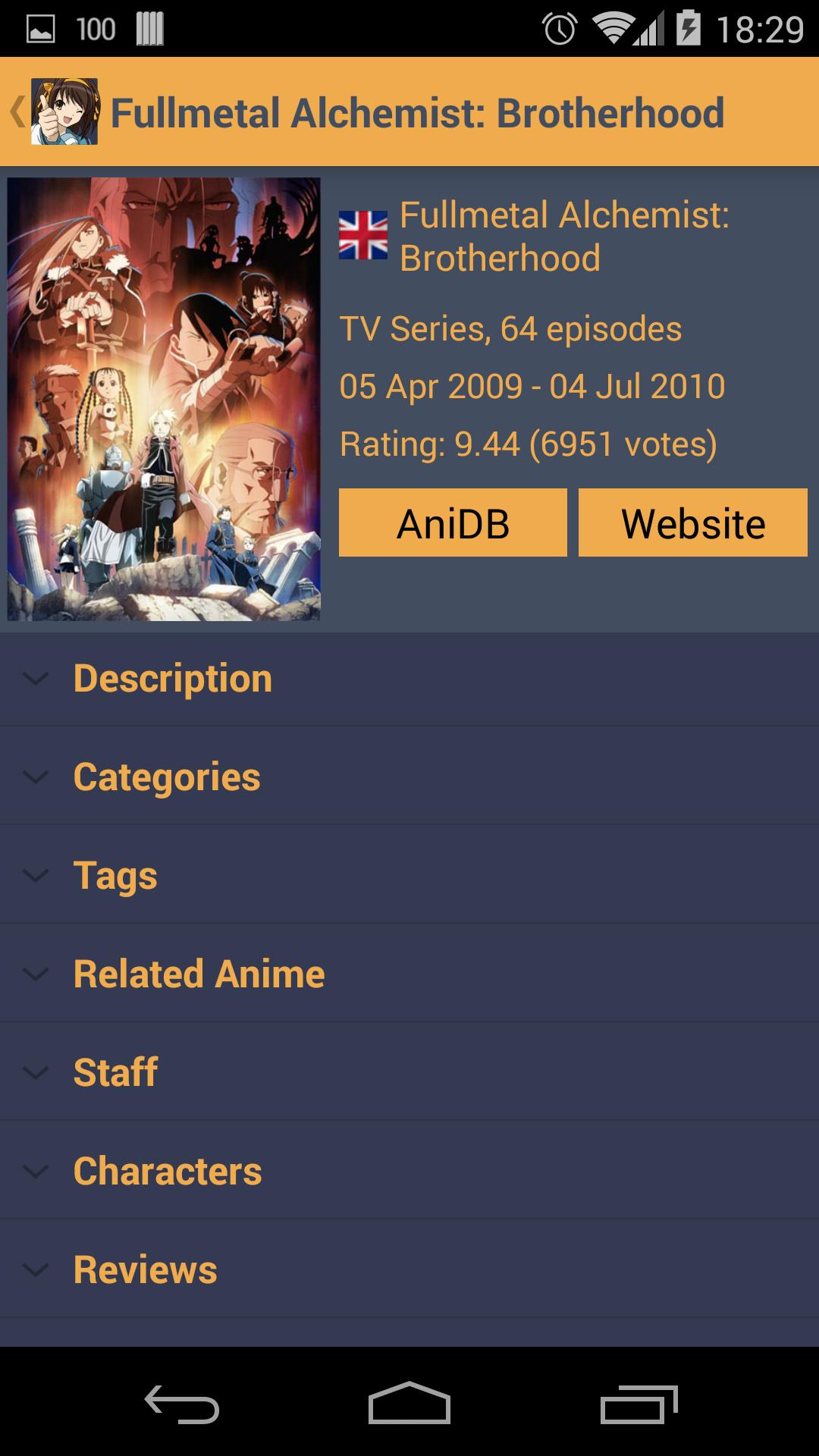Go back using the app icon arrow
This screenshot has width=819, height=1456.
(53, 112)
